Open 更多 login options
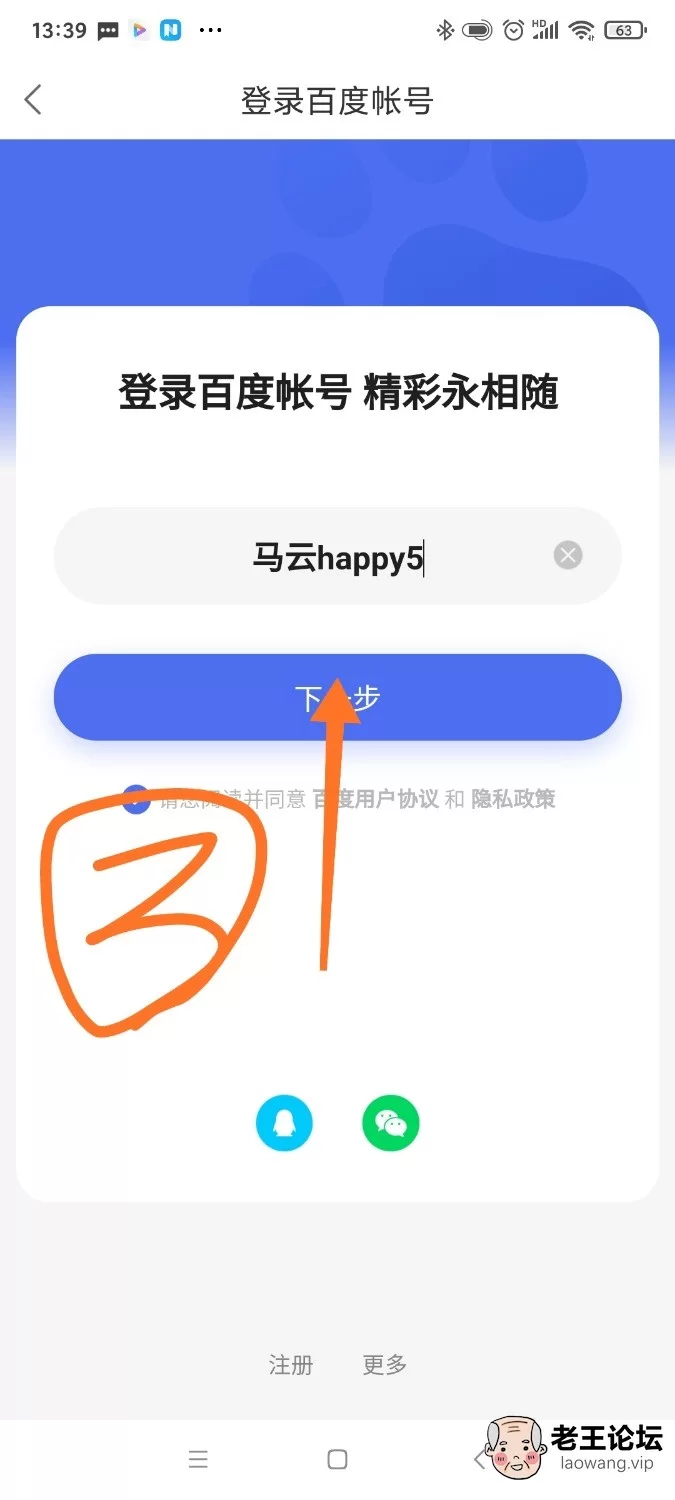This screenshot has width=675, height=1500. coord(385,1365)
